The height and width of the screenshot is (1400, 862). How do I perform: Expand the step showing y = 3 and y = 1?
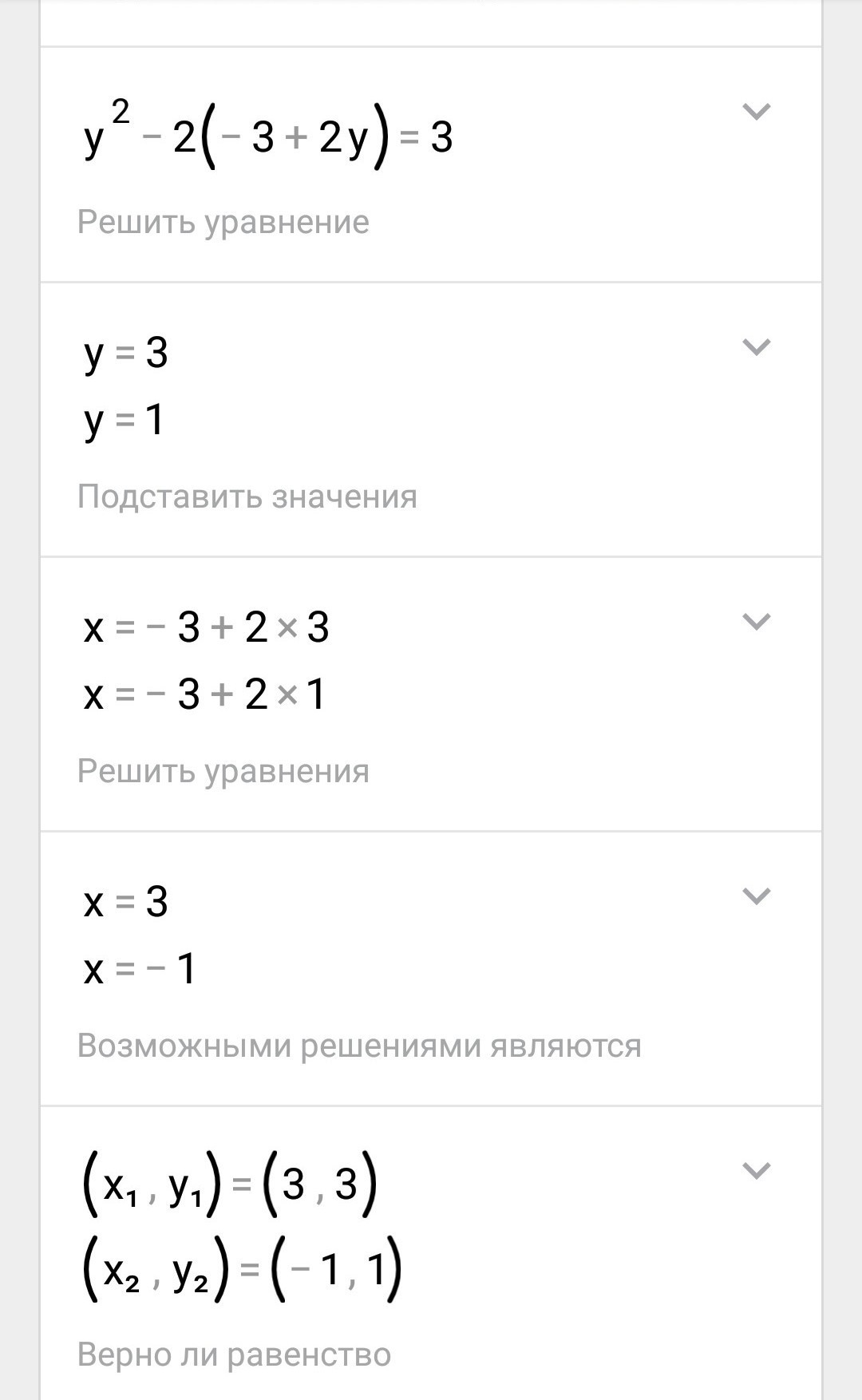coord(756,346)
